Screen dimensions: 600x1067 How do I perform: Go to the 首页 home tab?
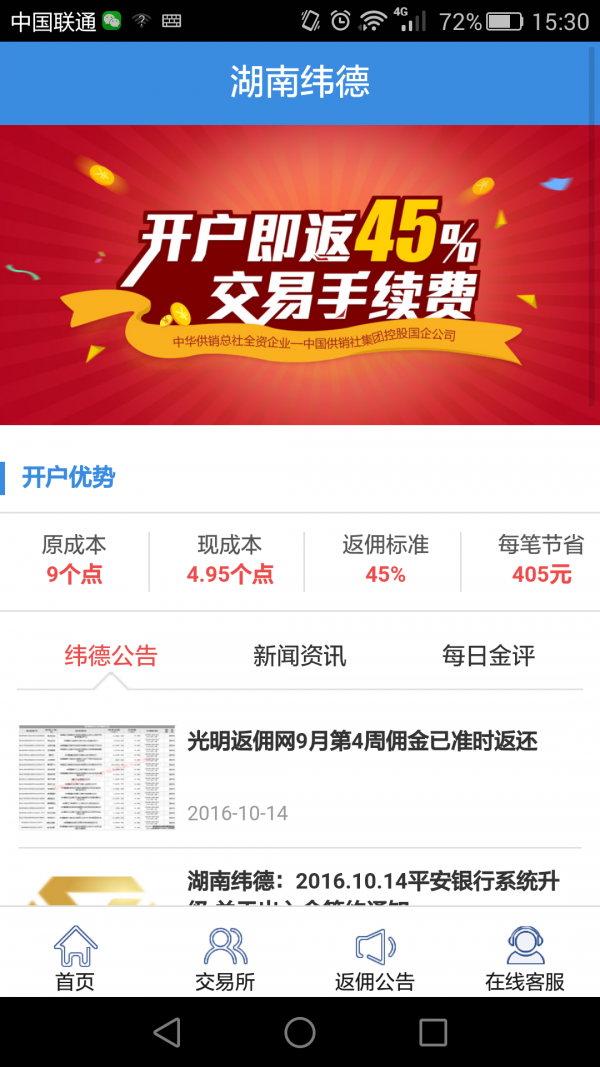pos(75,958)
